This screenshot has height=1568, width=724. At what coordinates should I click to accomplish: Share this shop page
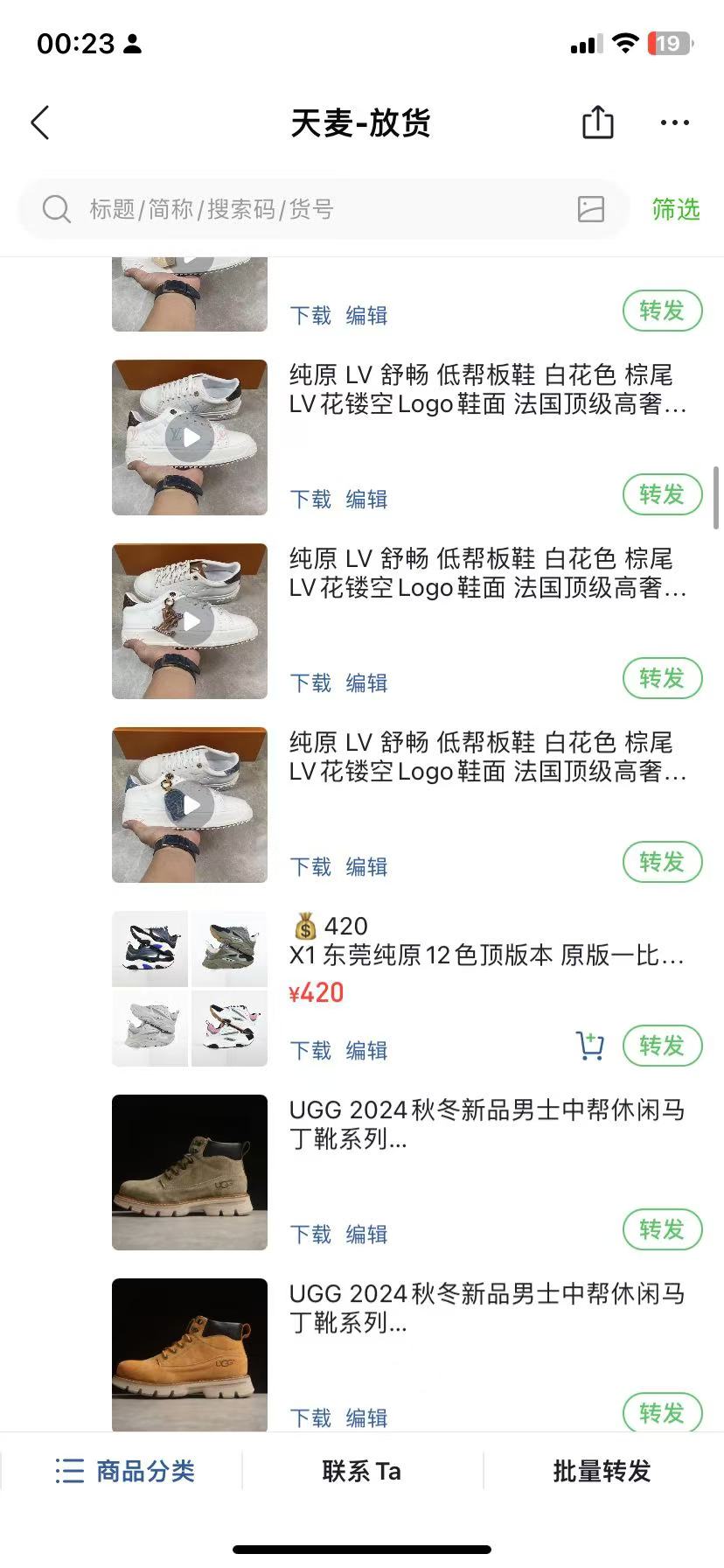598,122
